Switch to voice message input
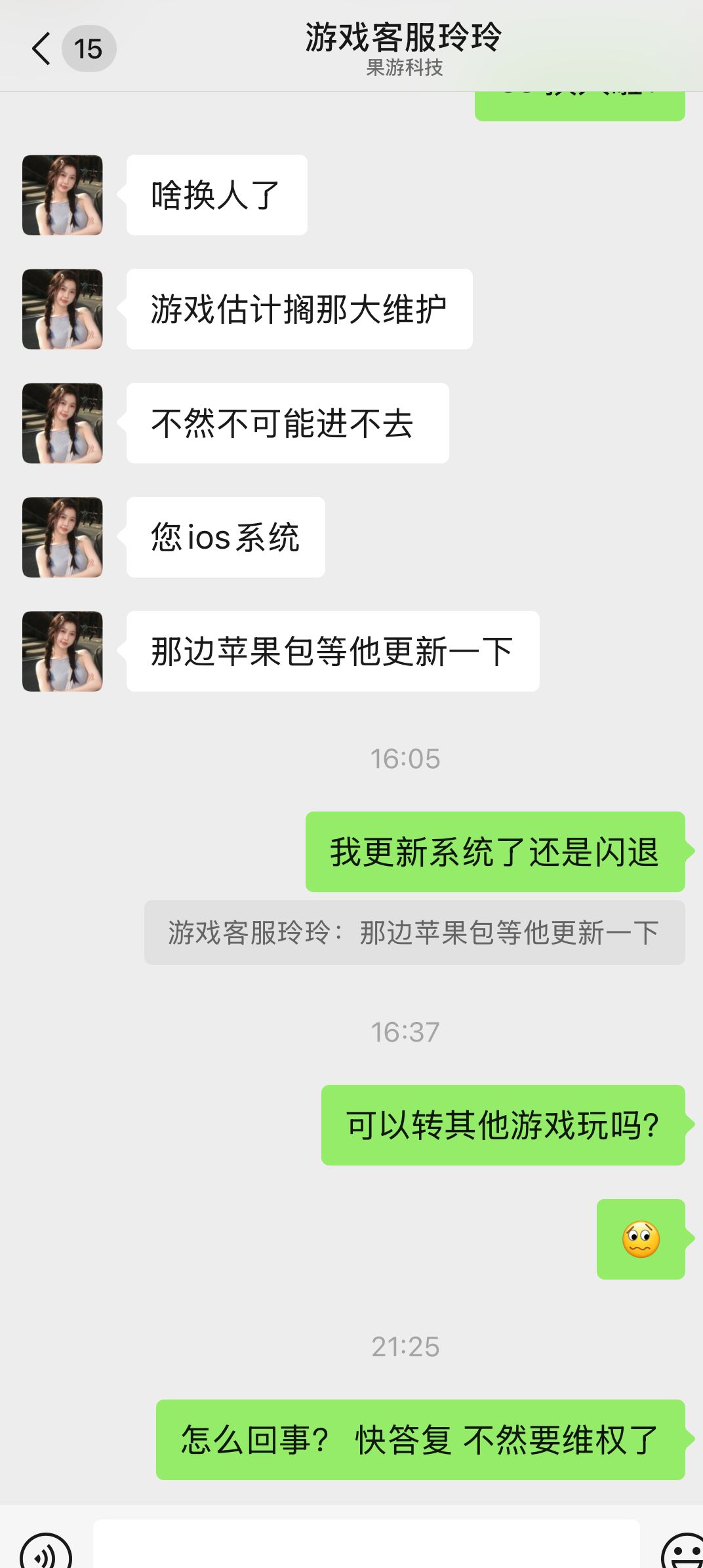 click(x=46, y=1552)
